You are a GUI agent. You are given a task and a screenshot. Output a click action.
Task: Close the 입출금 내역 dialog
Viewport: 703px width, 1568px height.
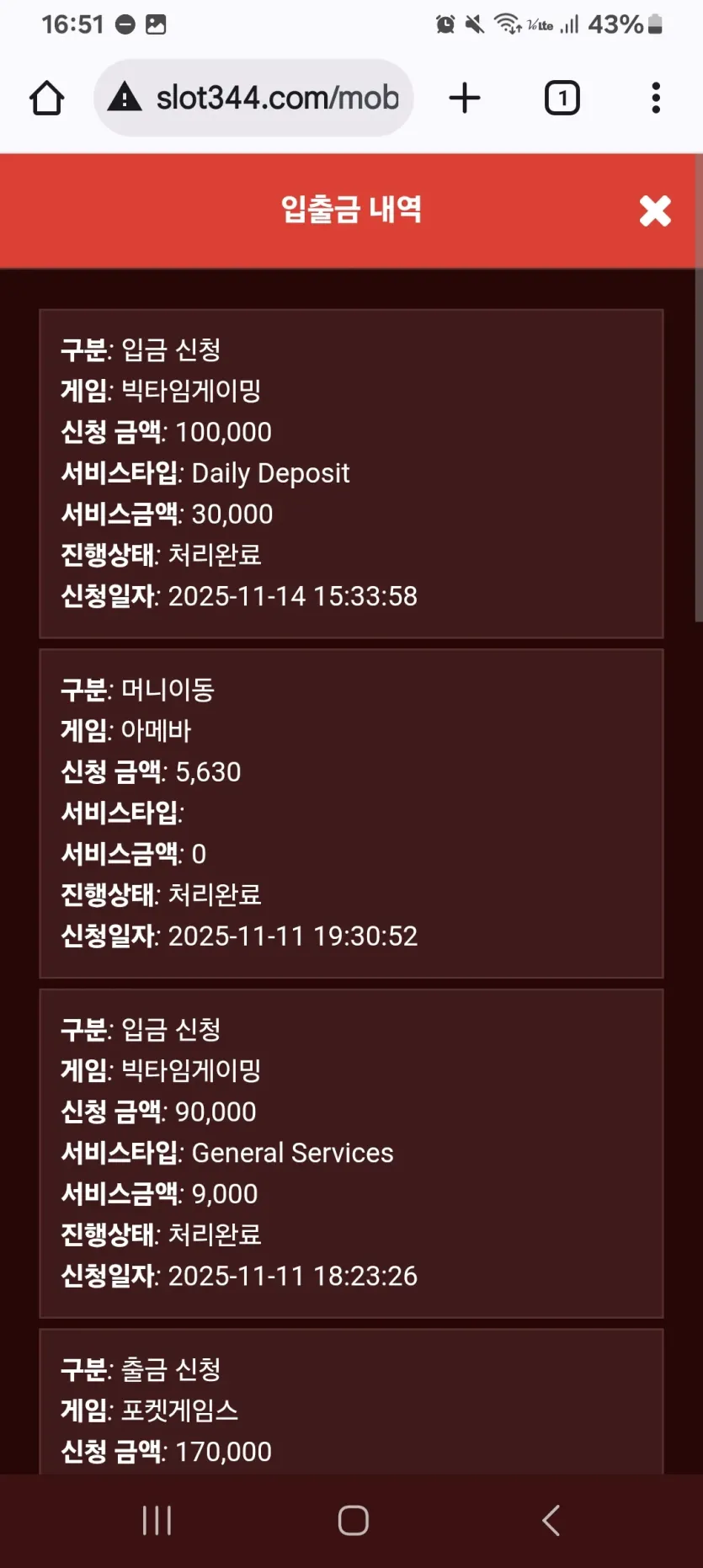point(655,211)
